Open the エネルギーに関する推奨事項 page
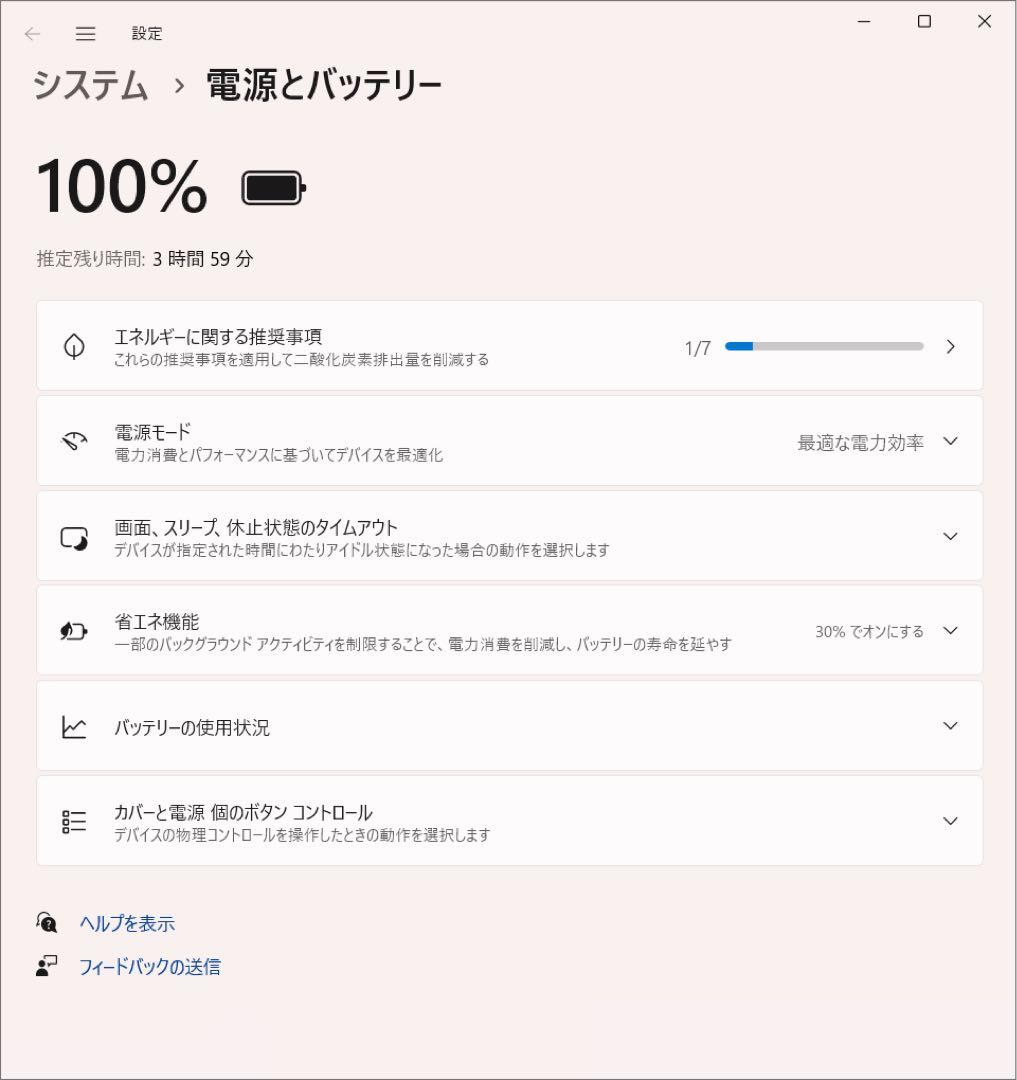 (950, 345)
